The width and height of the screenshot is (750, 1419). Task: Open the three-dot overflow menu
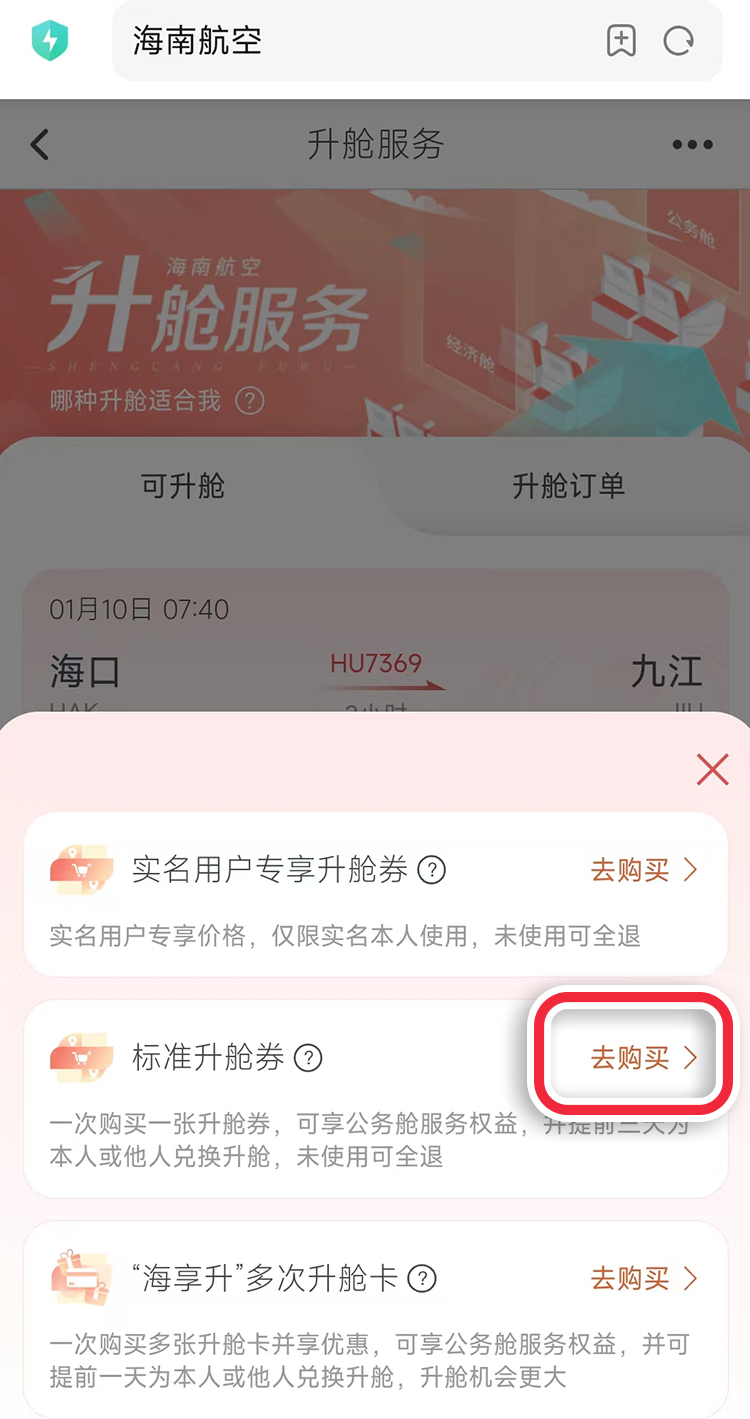point(692,145)
